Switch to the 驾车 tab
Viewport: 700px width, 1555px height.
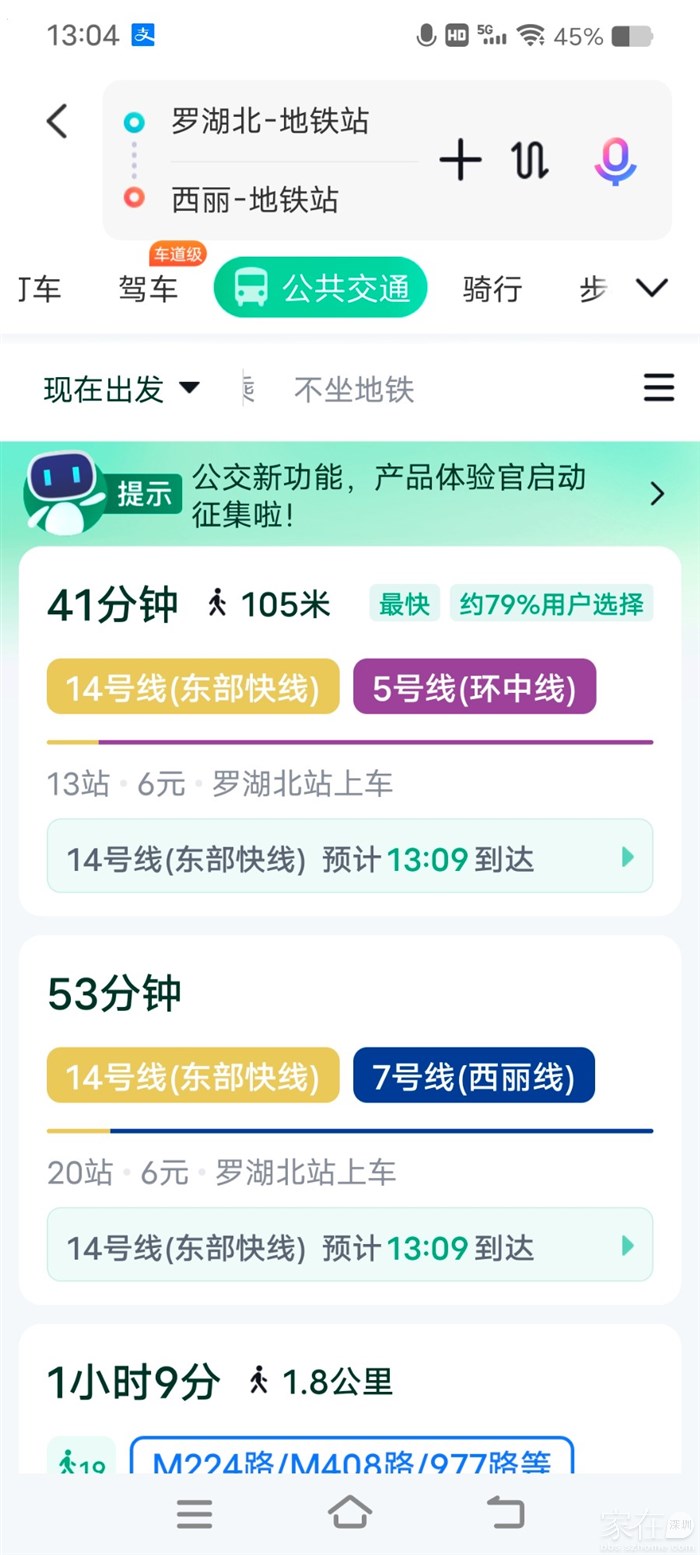coord(148,289)
